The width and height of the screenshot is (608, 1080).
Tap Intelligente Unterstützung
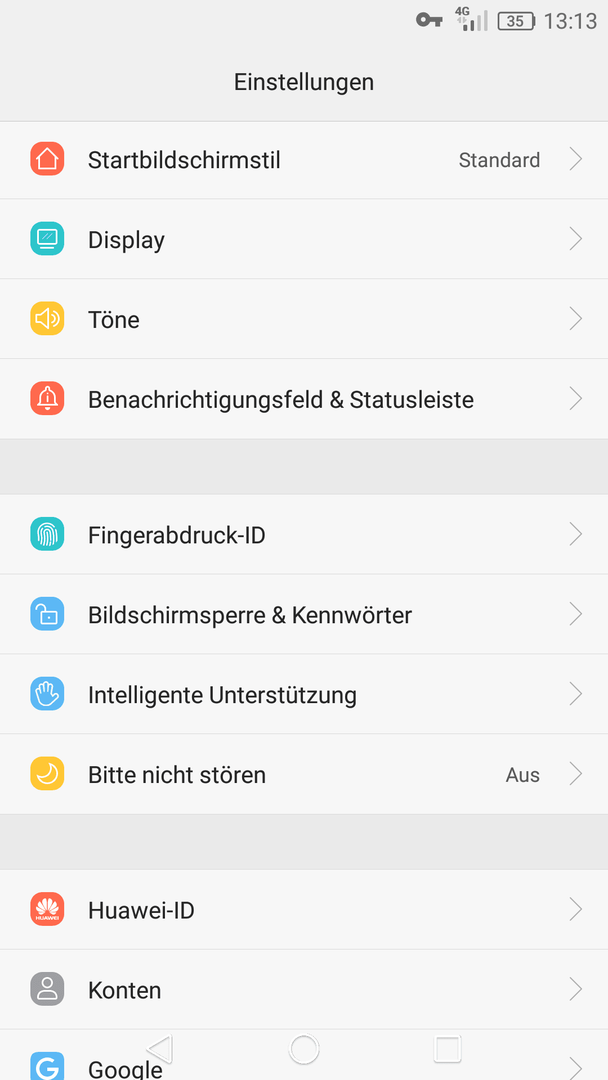[304, 694]
